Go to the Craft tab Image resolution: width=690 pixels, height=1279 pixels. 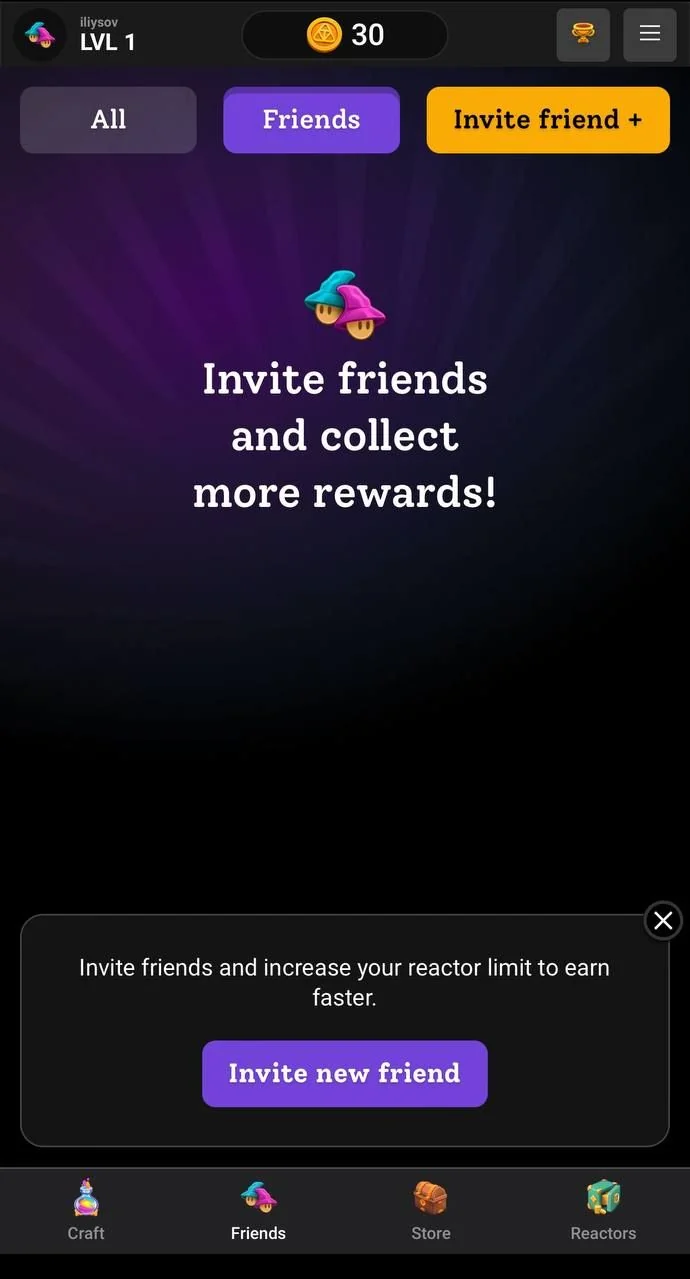pyautogui.click(x=86, y=1210)
